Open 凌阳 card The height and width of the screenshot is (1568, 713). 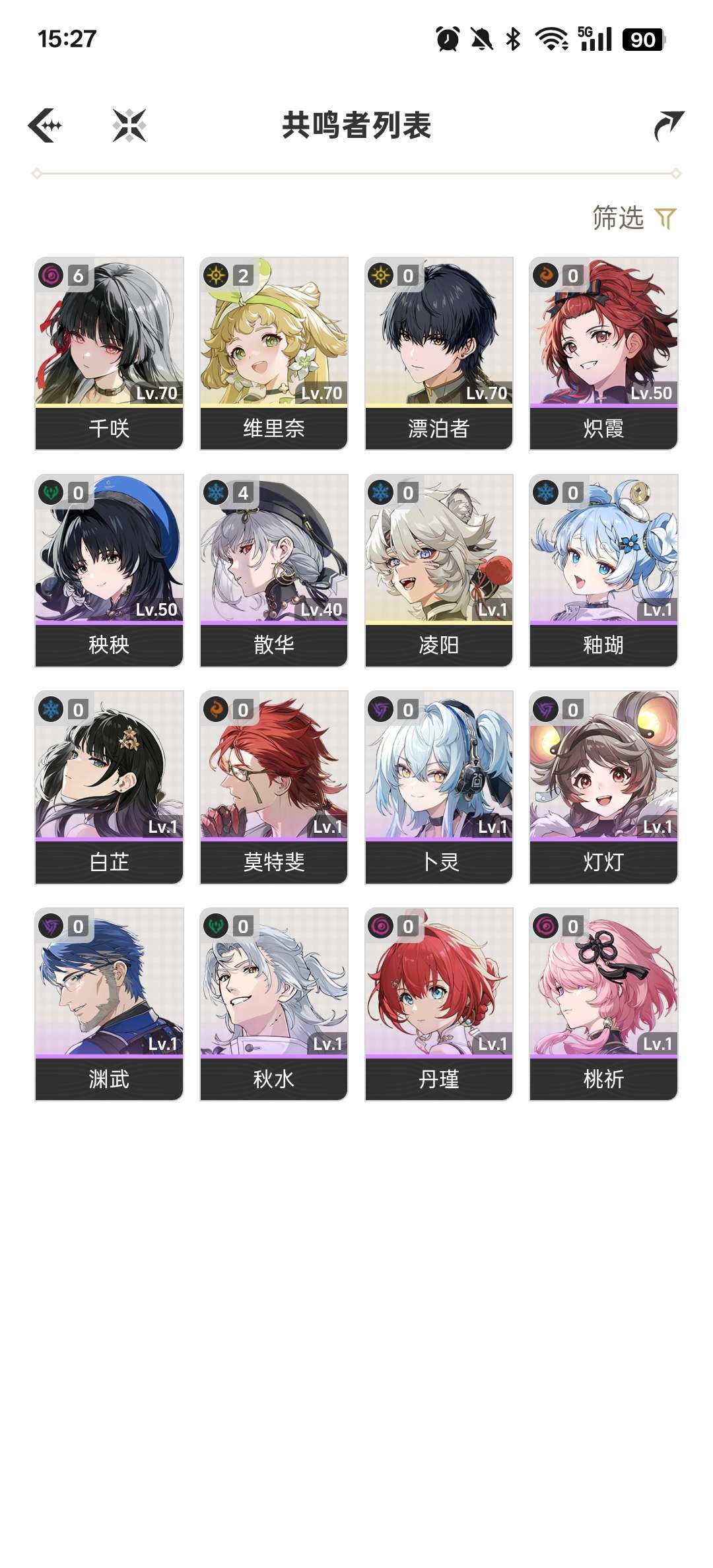(x=439, y=571)
